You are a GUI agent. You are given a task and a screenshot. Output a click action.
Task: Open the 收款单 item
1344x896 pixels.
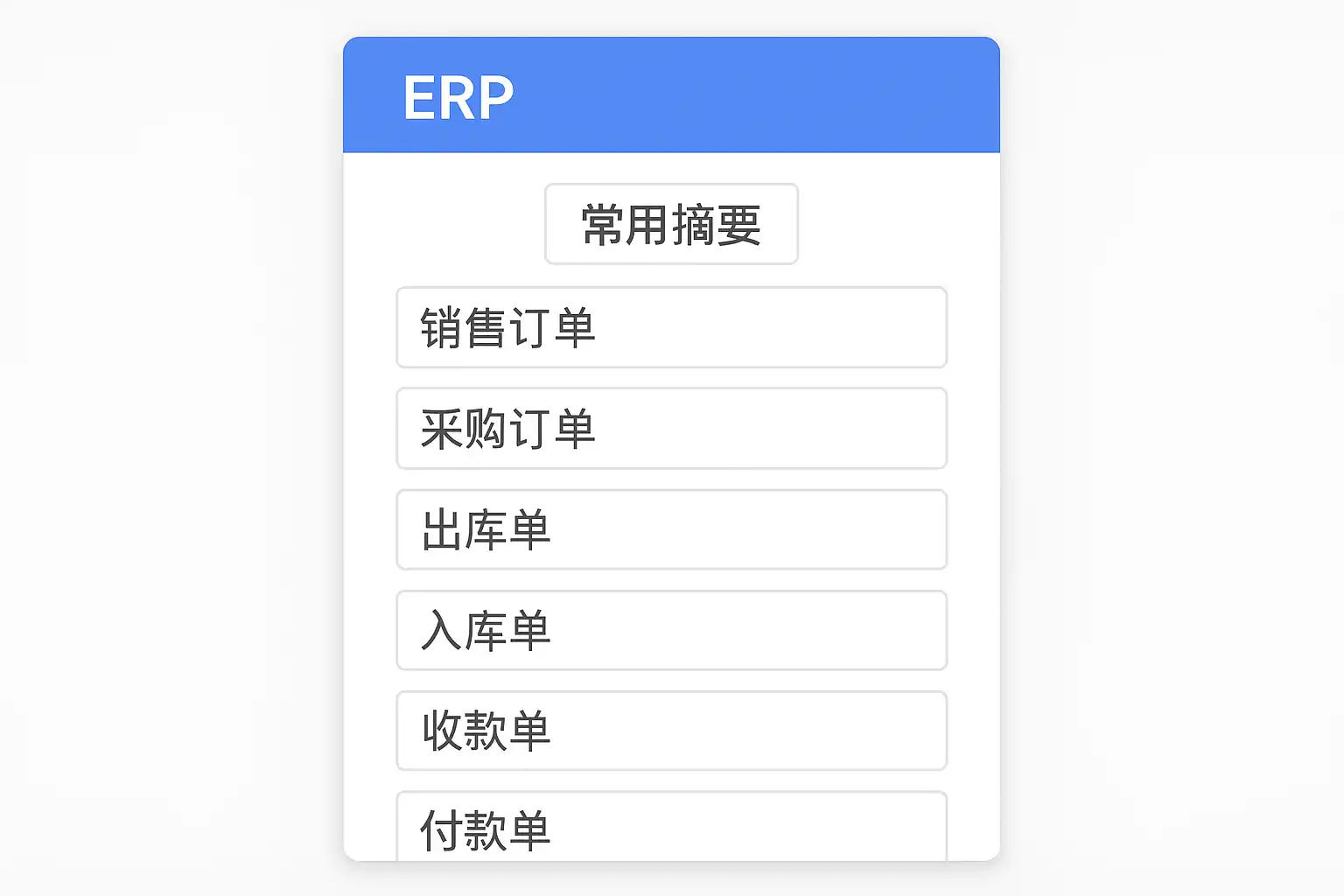(671, 731)
